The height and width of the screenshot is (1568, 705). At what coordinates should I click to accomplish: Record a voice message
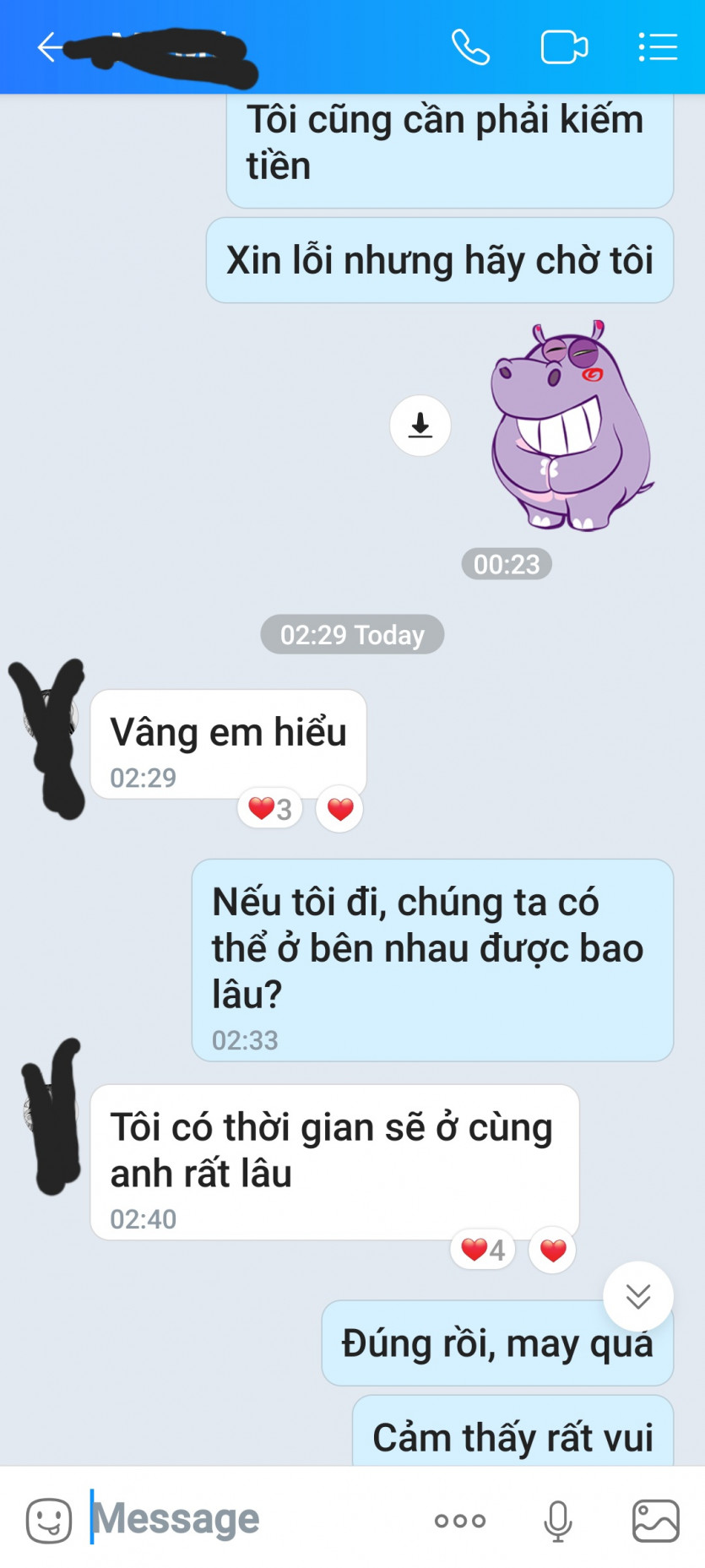(557, 1521)
